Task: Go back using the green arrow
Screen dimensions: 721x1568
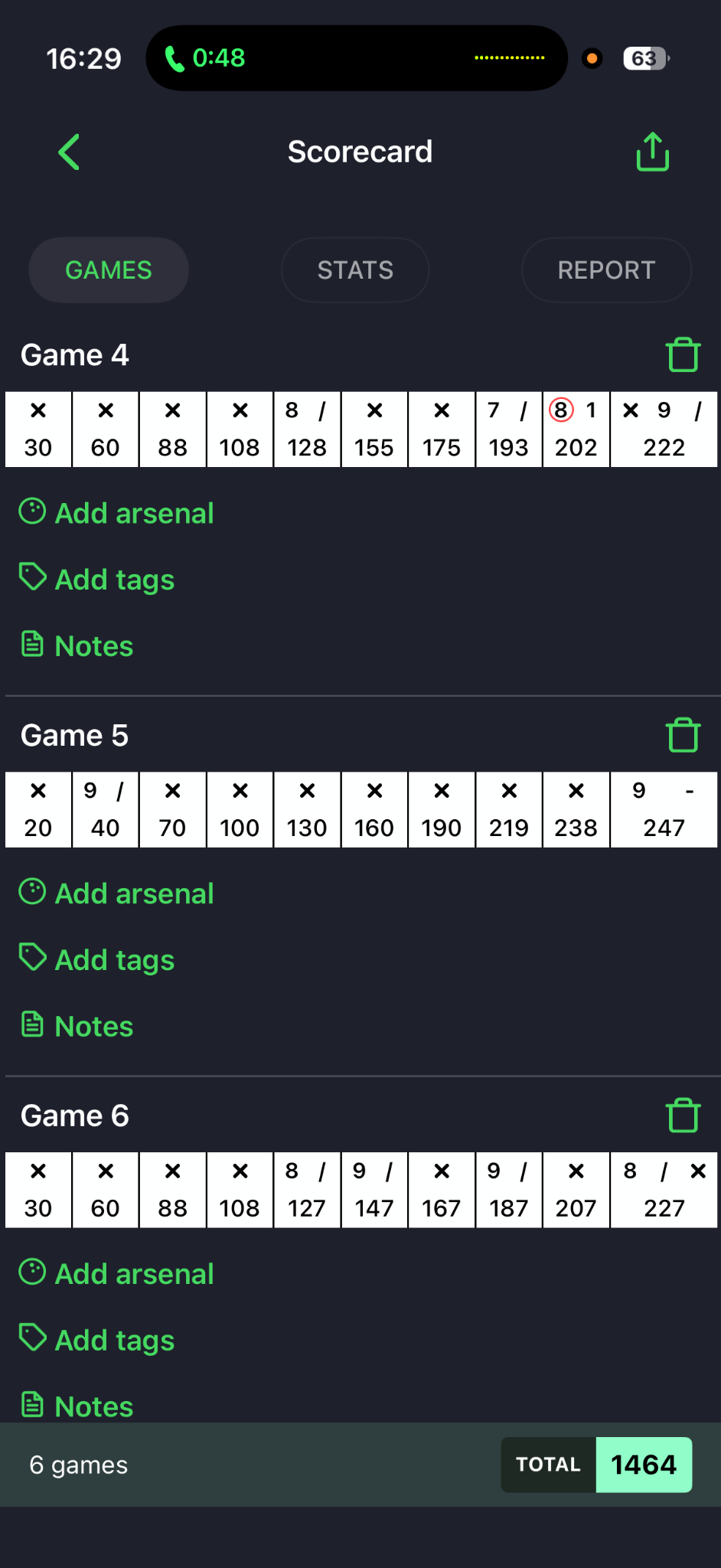Action: click(x=69, y=152)
